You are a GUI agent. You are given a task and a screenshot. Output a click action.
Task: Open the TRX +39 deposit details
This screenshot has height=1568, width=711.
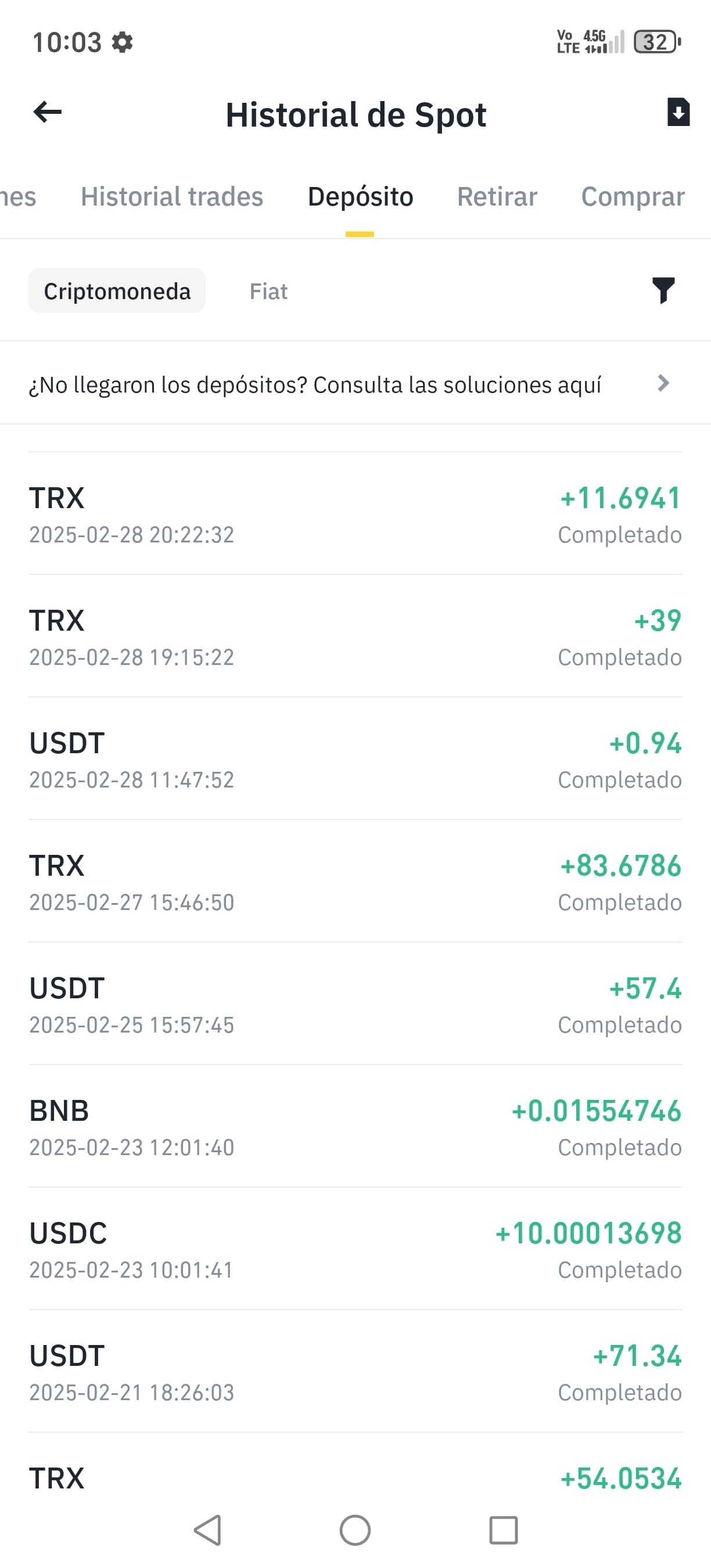pyautogui.click(x=355, y=636)
